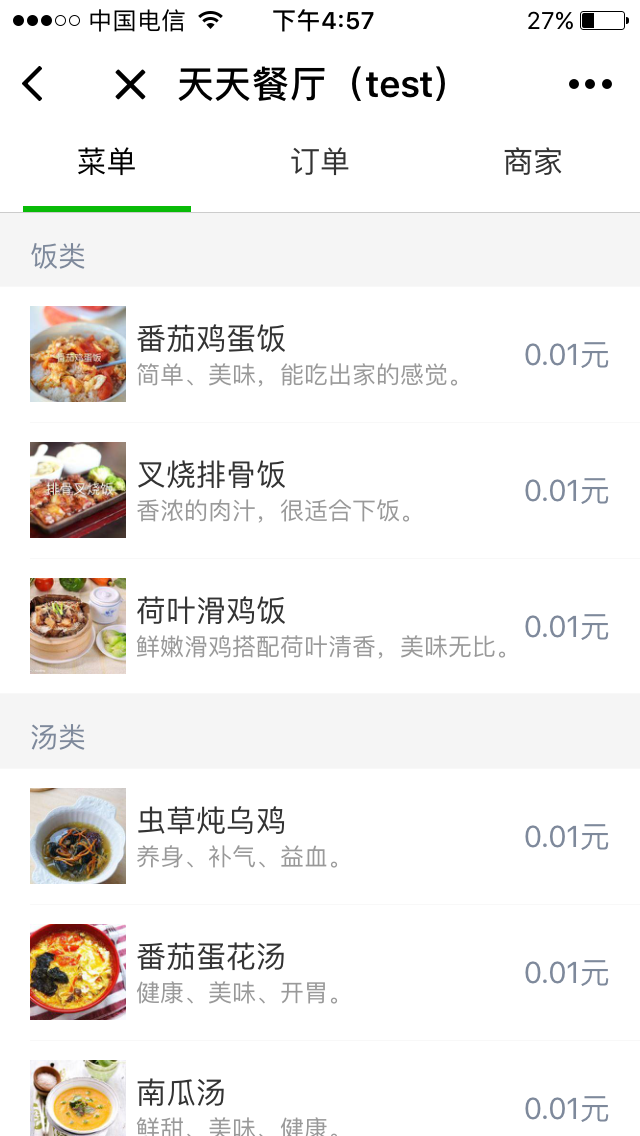View the 荷叶滑鸡饭 dish
Screen dimensions: 640x1136
click(x=320, y=626)
